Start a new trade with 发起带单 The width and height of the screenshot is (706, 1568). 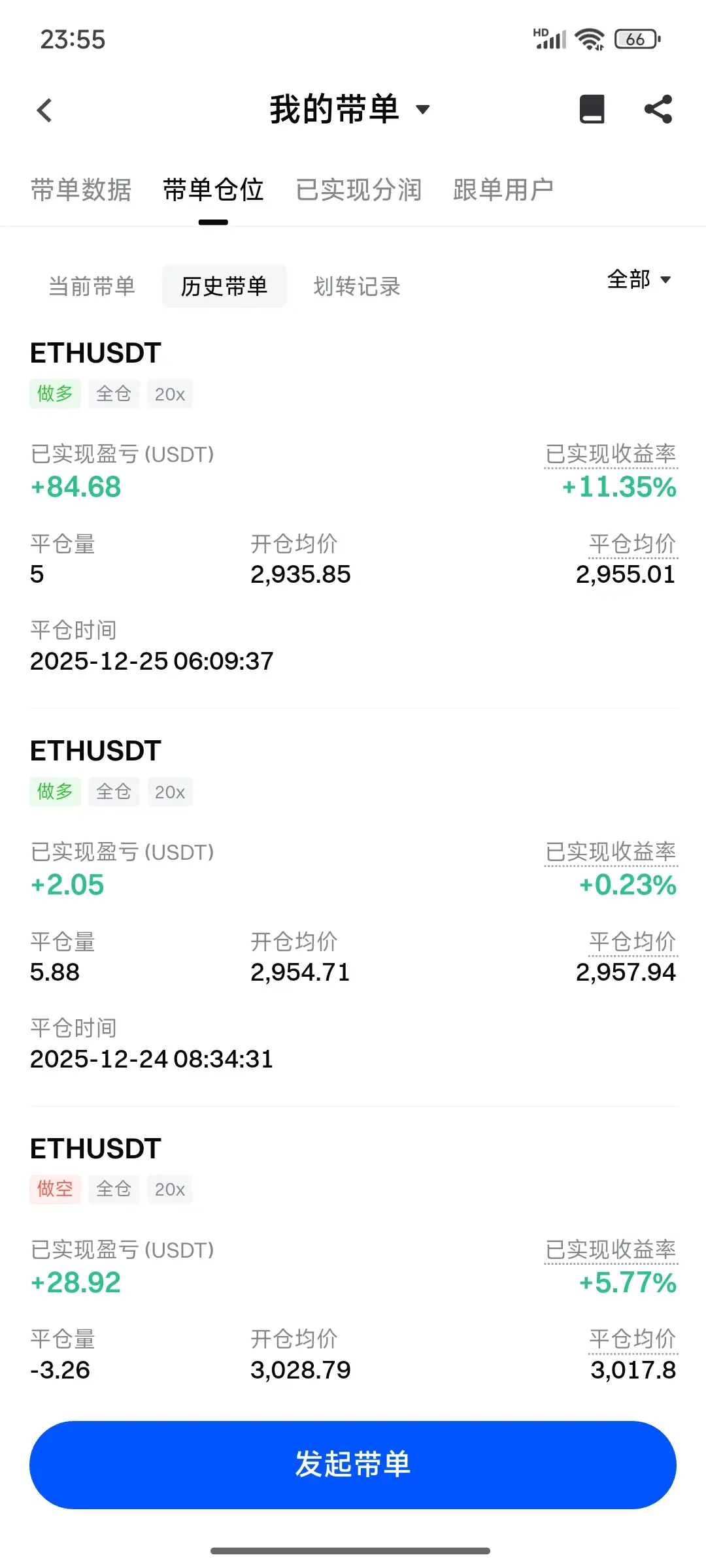click(x=353, y=1464)
